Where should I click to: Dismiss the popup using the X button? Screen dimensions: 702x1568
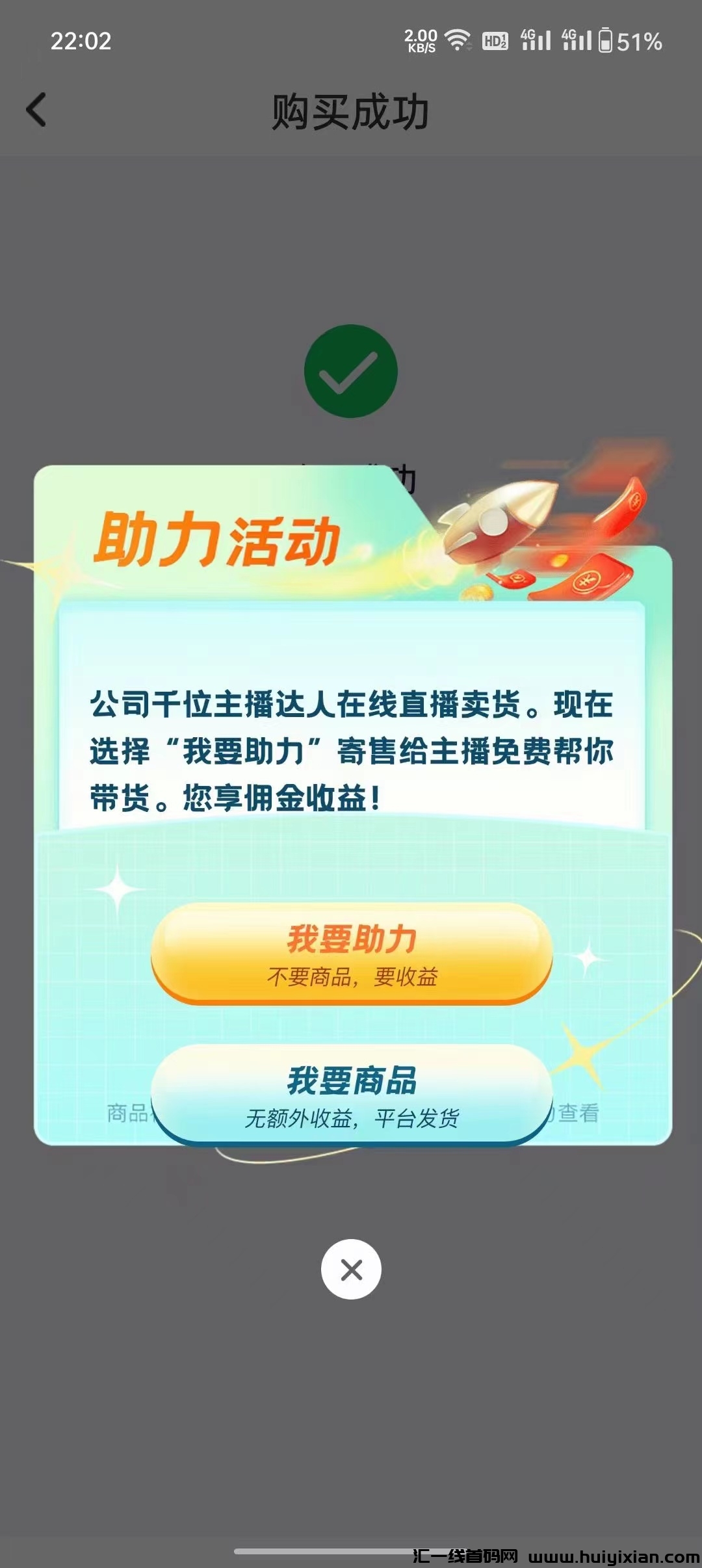pos(351,1269)
